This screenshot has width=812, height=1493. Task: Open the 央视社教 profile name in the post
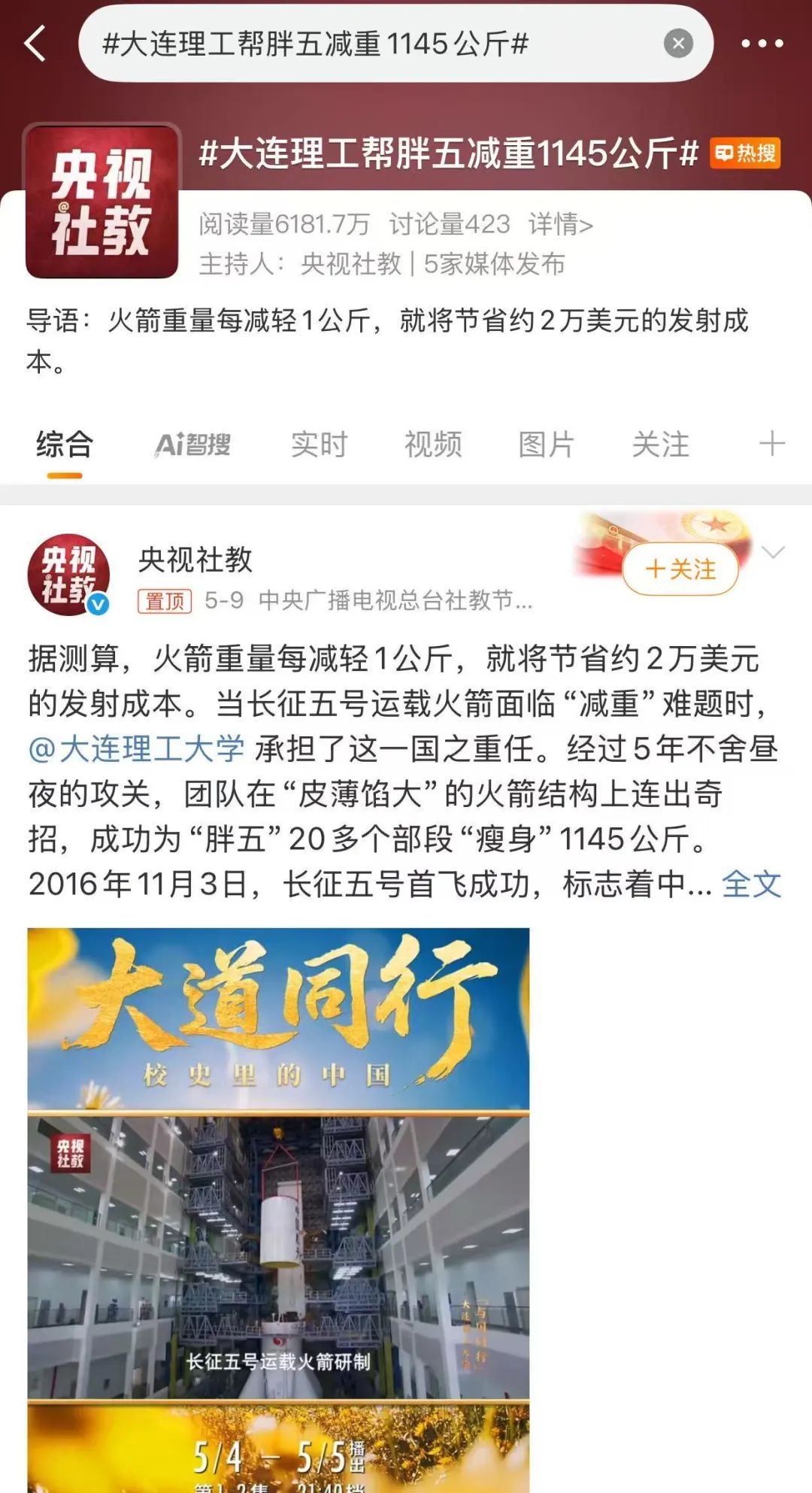195,560
